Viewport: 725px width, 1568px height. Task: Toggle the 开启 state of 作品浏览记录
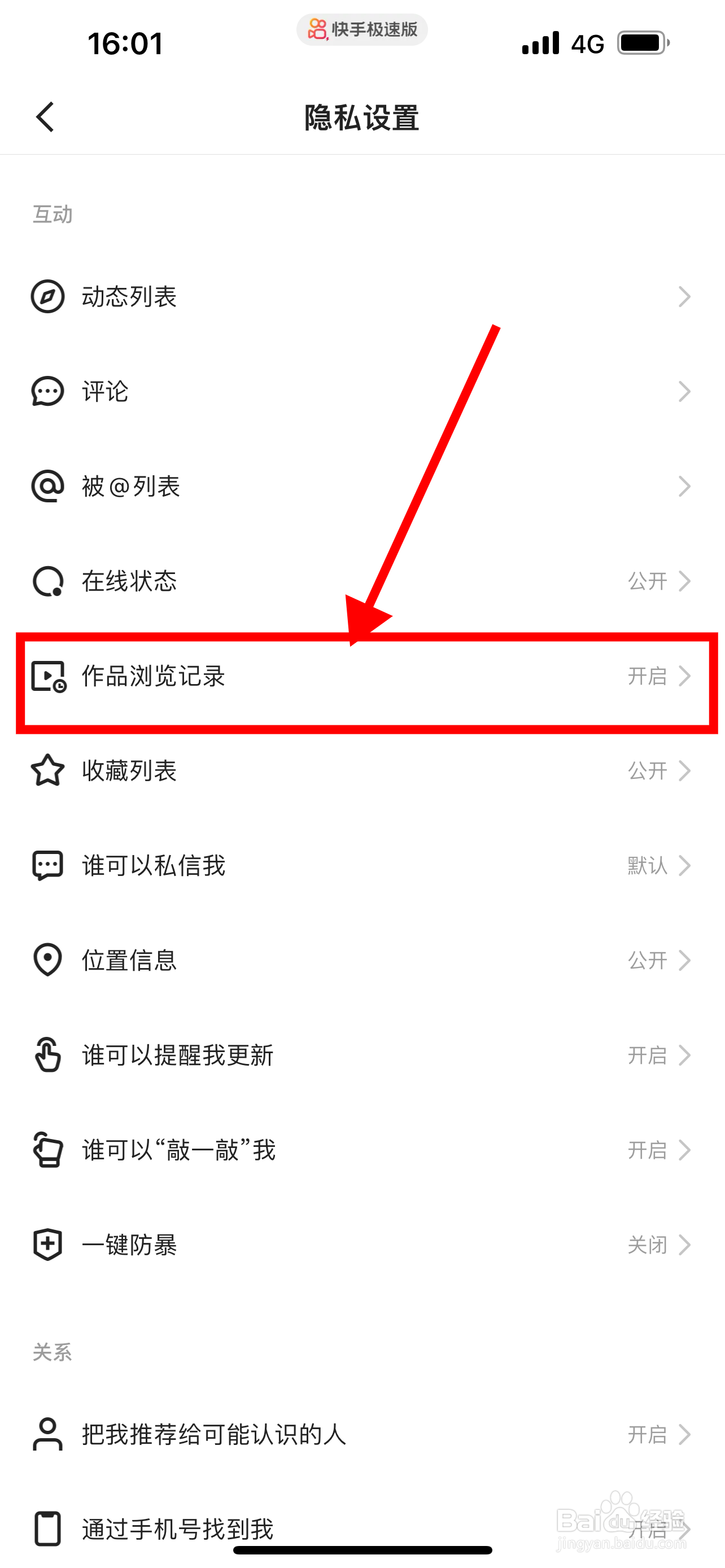pyautogui.click(x=647, y=677)
